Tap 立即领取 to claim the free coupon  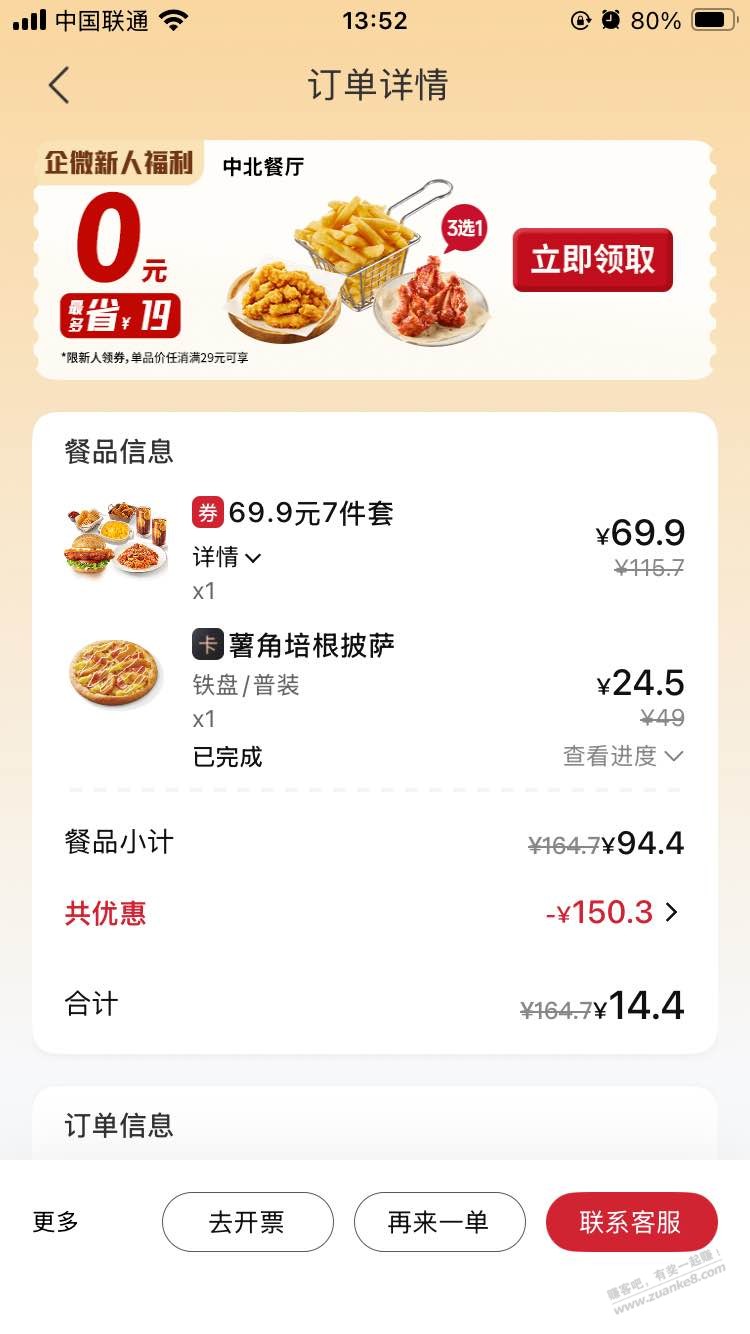[592, 258]
